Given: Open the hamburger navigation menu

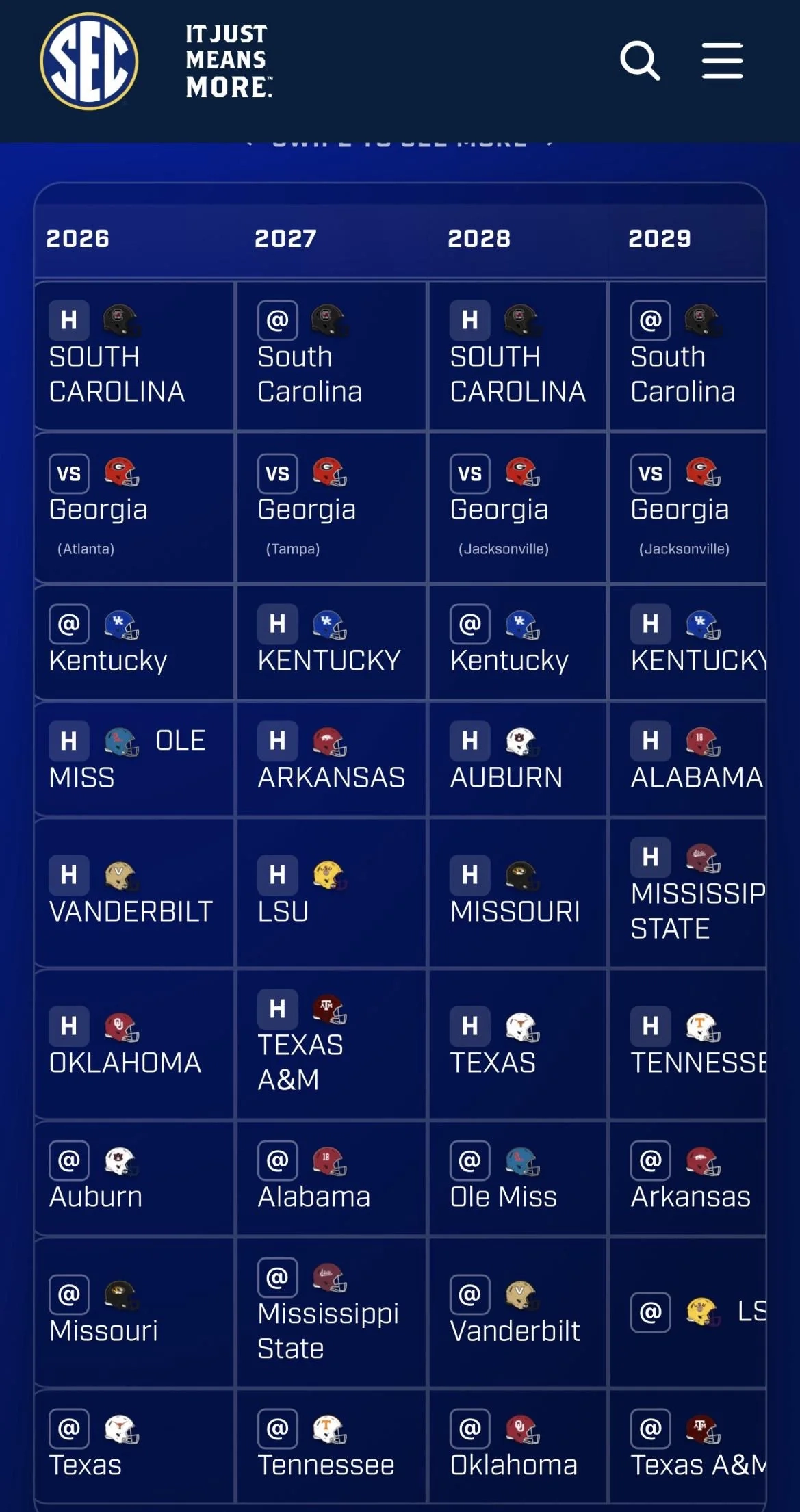Looking at the screenshot, I should point(722,60).
